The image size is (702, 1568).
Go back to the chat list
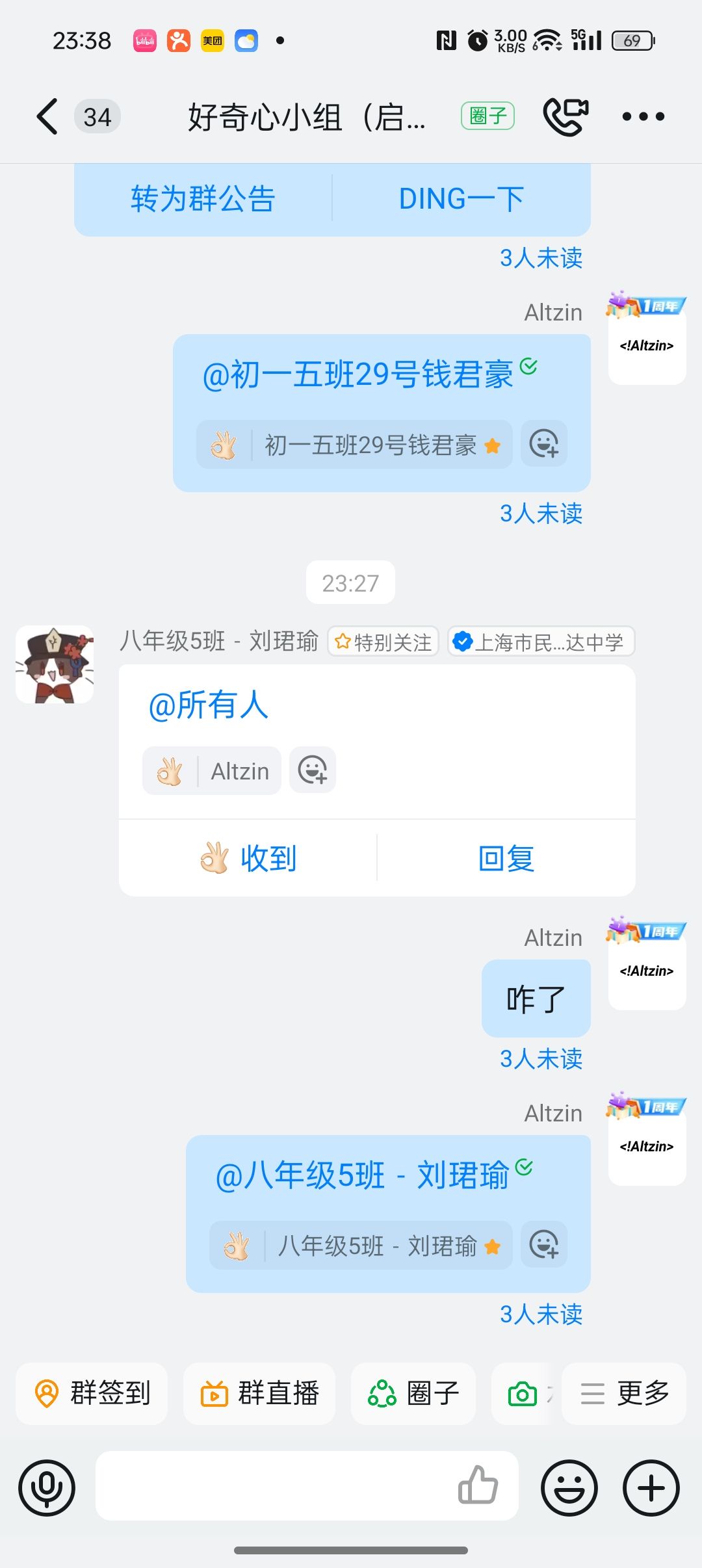click(x=47, y=117)
